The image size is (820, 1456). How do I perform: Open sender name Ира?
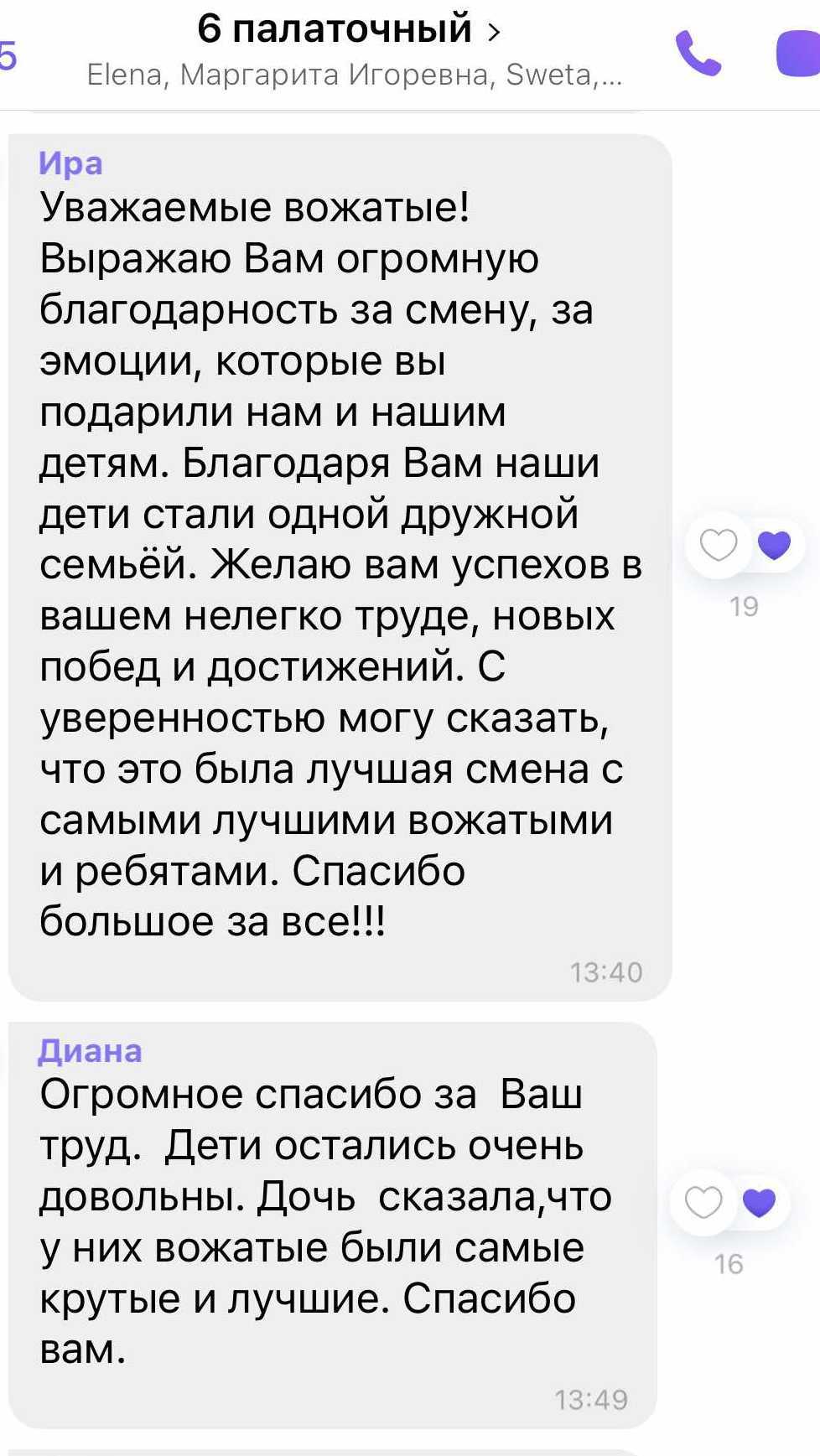[70, 163]
